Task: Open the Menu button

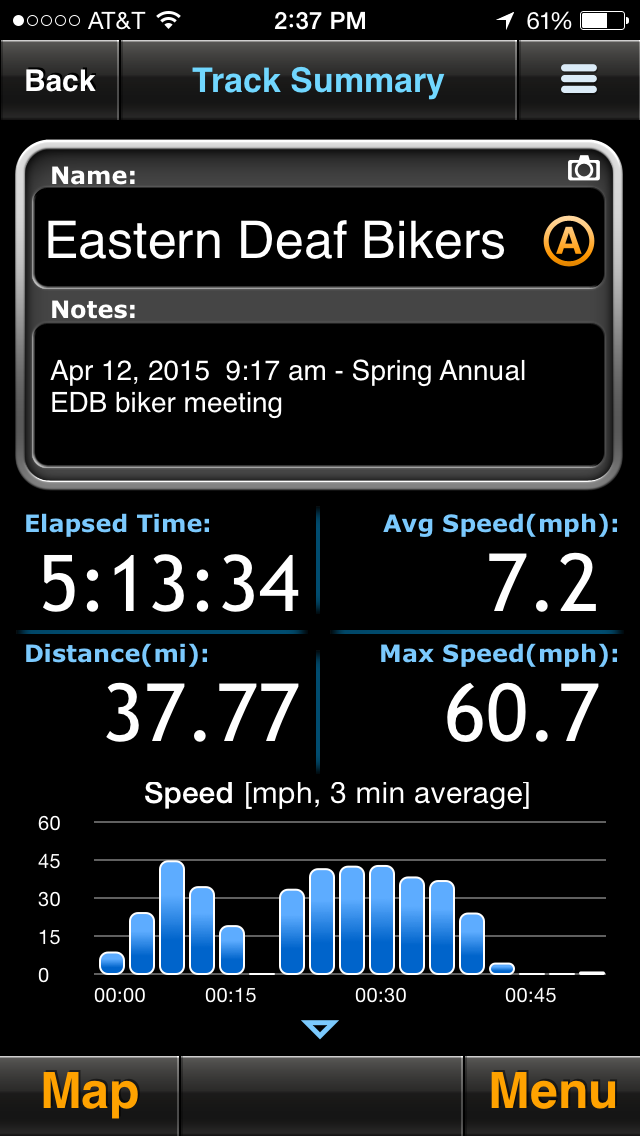Action: 552,1093
